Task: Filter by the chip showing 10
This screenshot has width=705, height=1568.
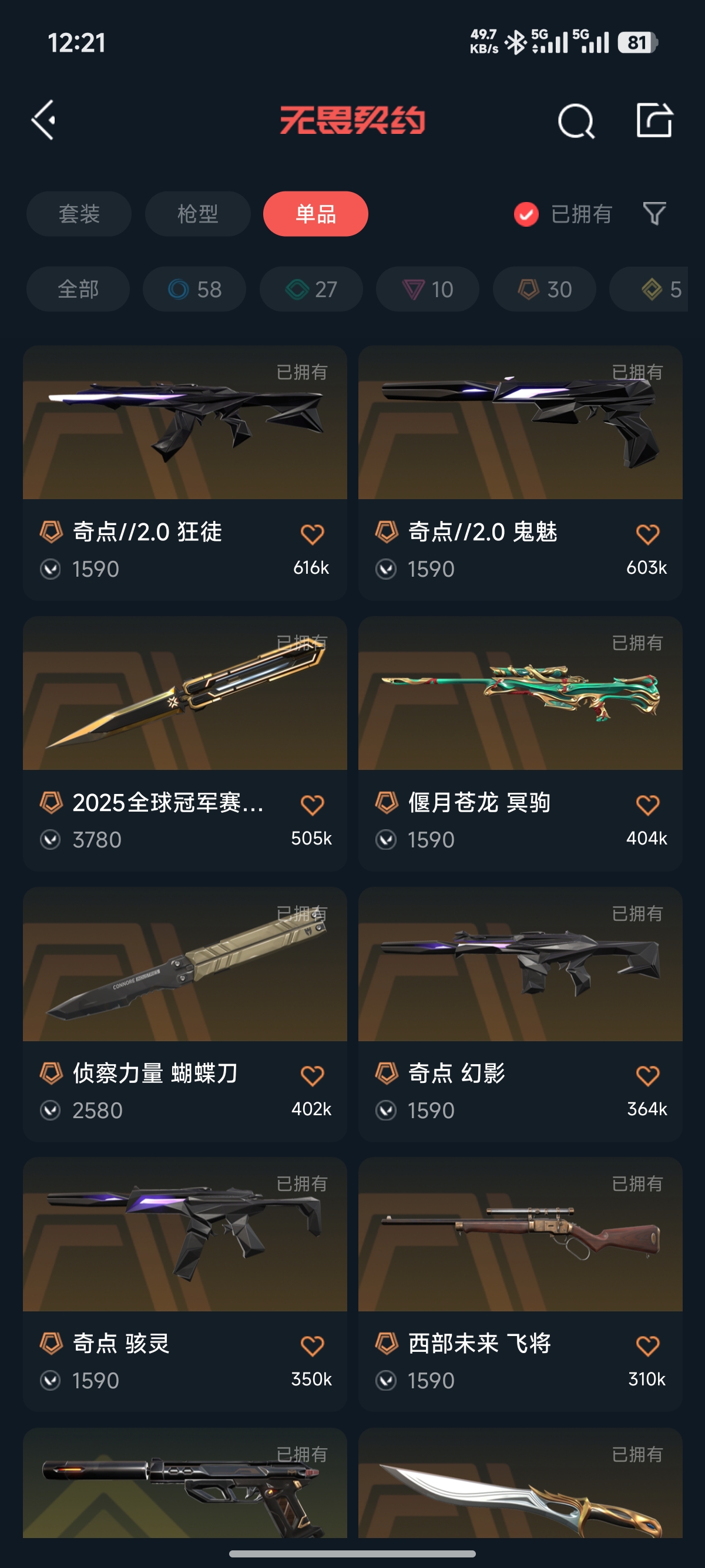Action: point(427,289)
